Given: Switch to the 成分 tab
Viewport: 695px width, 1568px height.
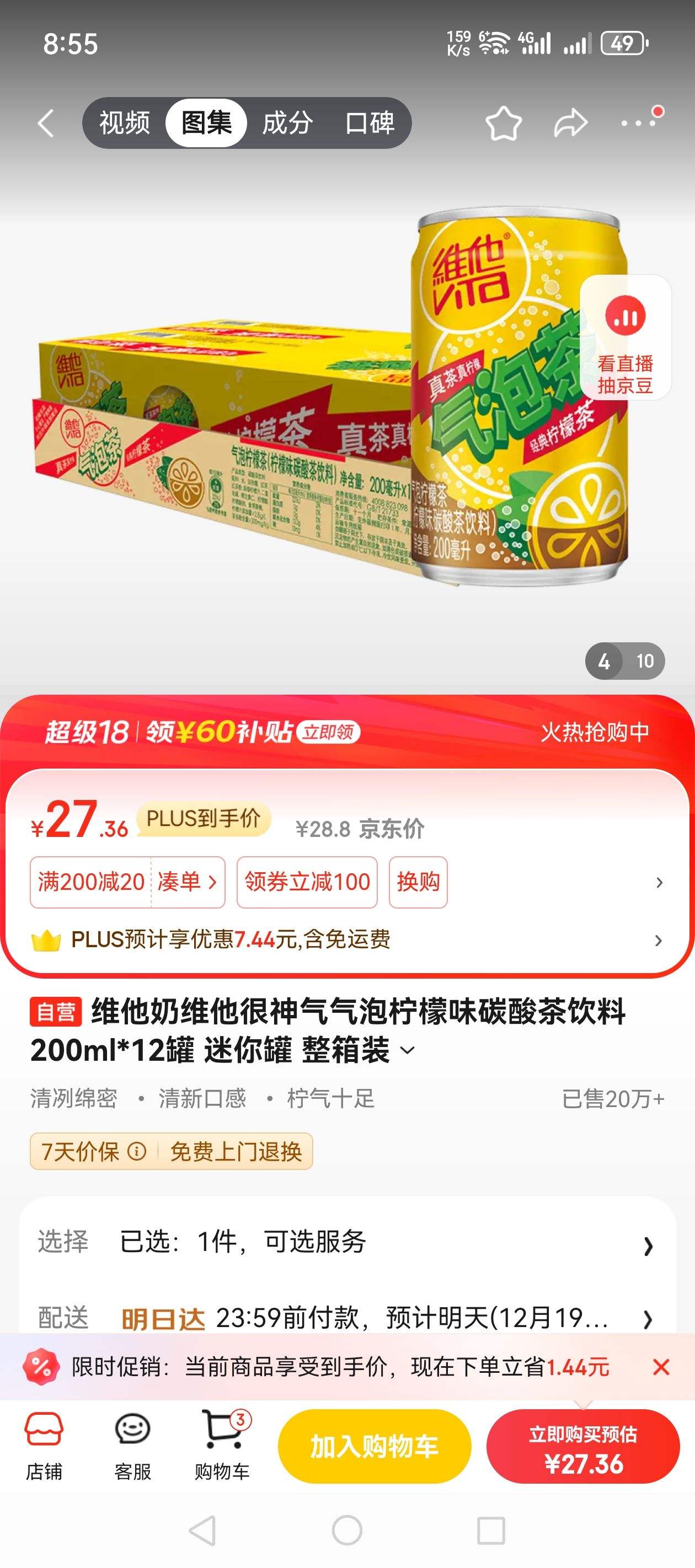Looking at the screenshot, I should [x=286, y=122].
